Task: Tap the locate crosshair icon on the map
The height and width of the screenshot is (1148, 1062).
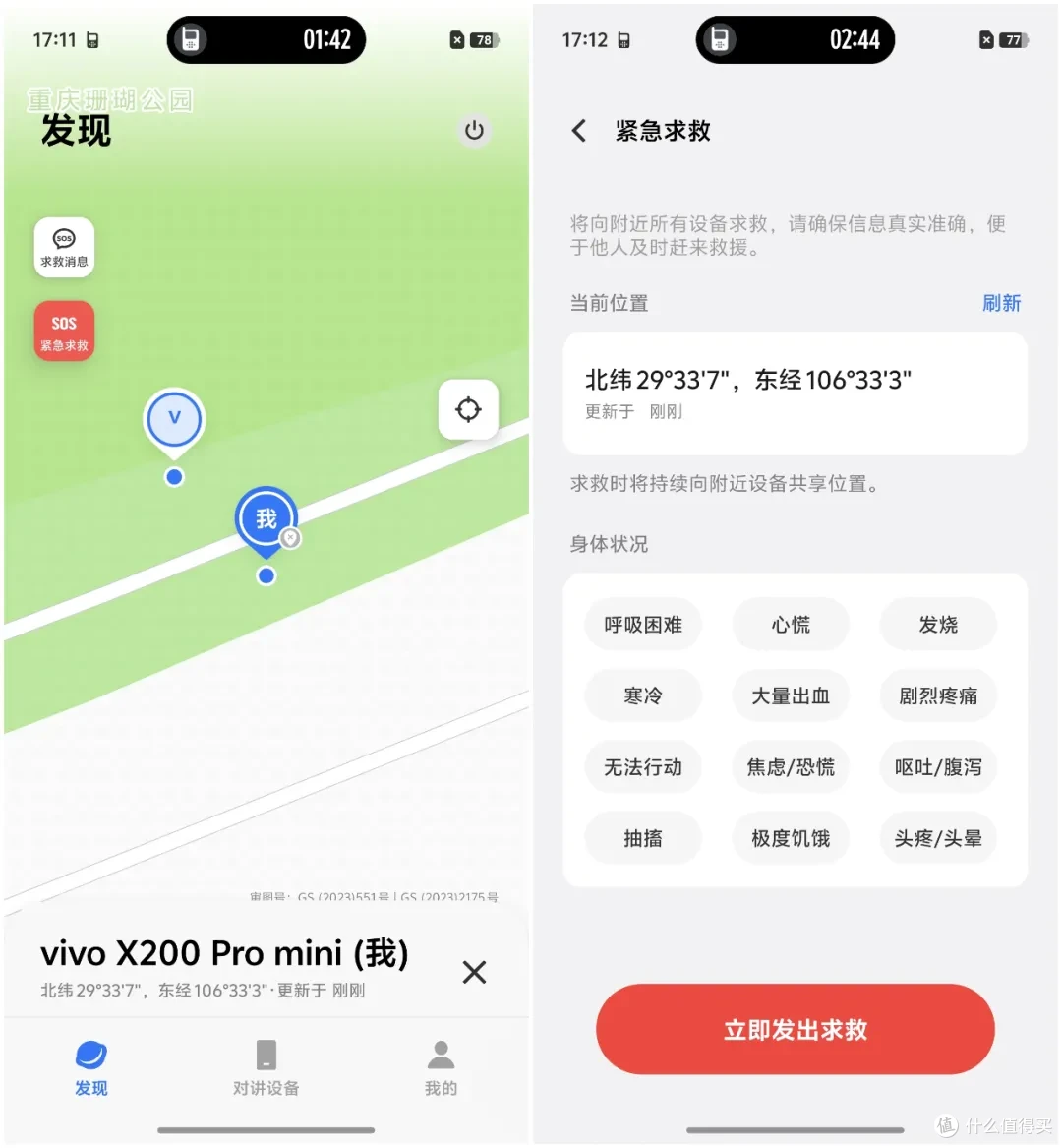Action: 469,409
